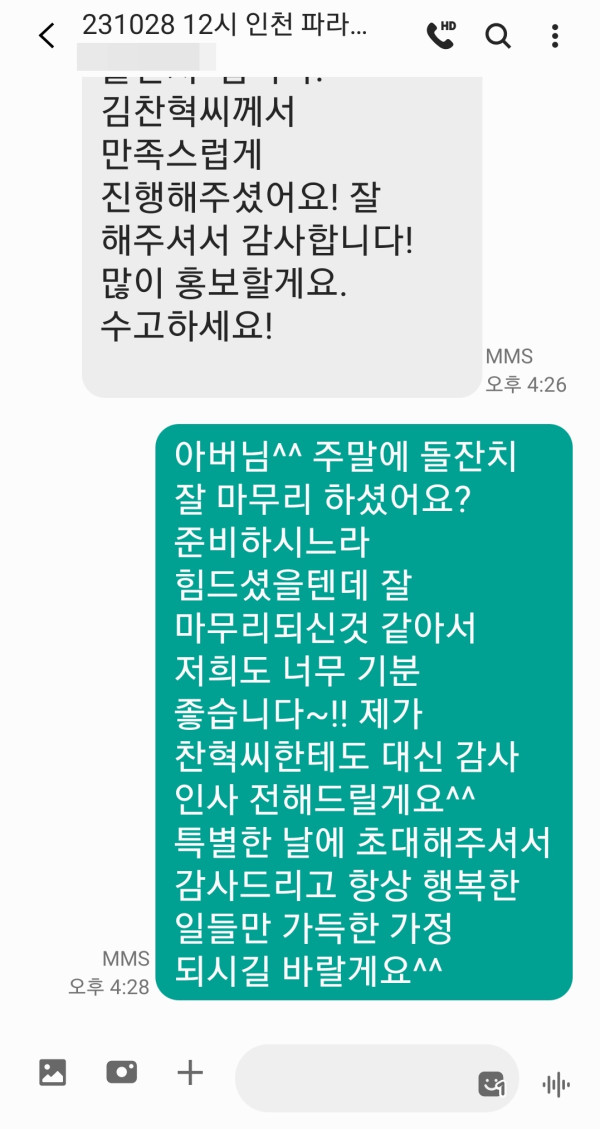Open more attachment options with plus icon
This screenshot has height=1129, width=600.
coord(190,1073)
